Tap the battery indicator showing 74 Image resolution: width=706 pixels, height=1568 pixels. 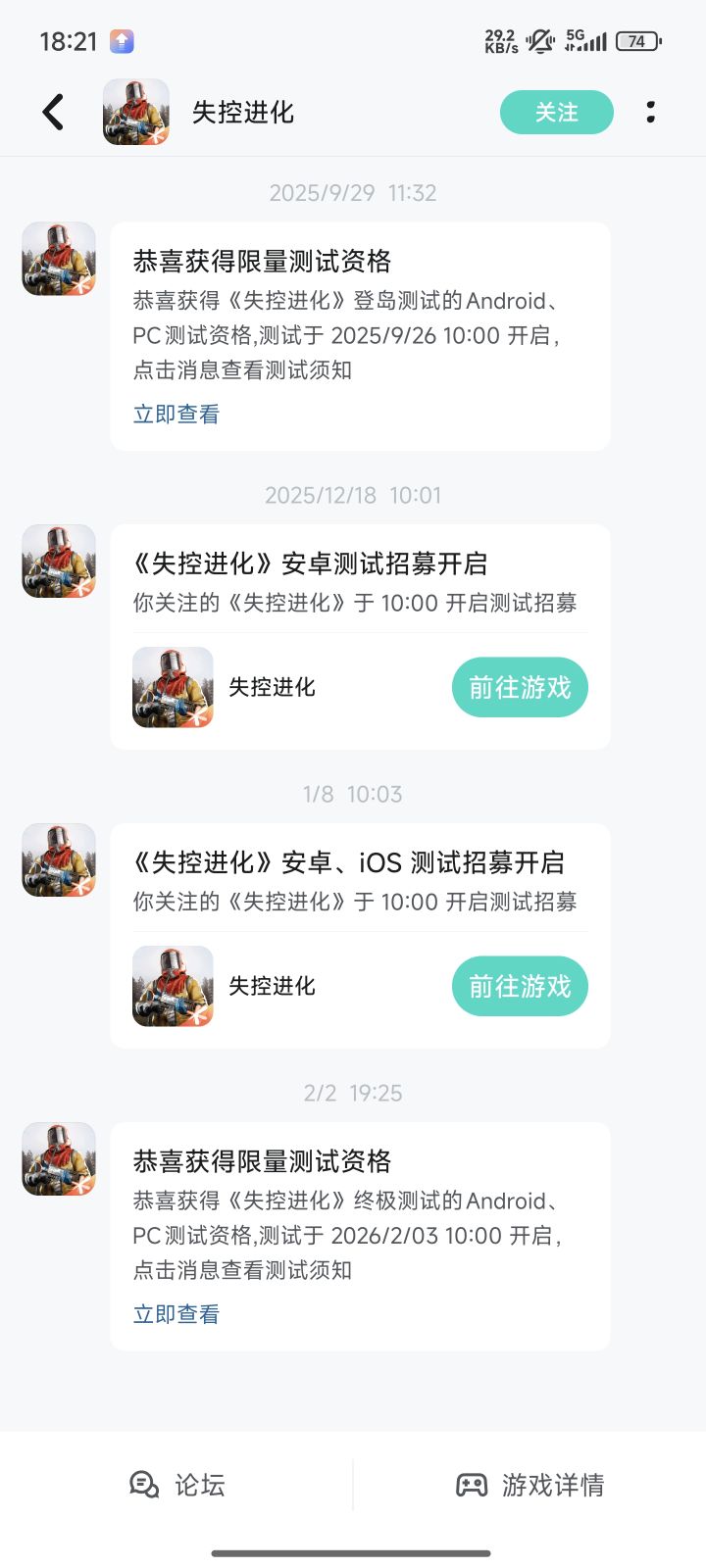[x=635, y=41]
